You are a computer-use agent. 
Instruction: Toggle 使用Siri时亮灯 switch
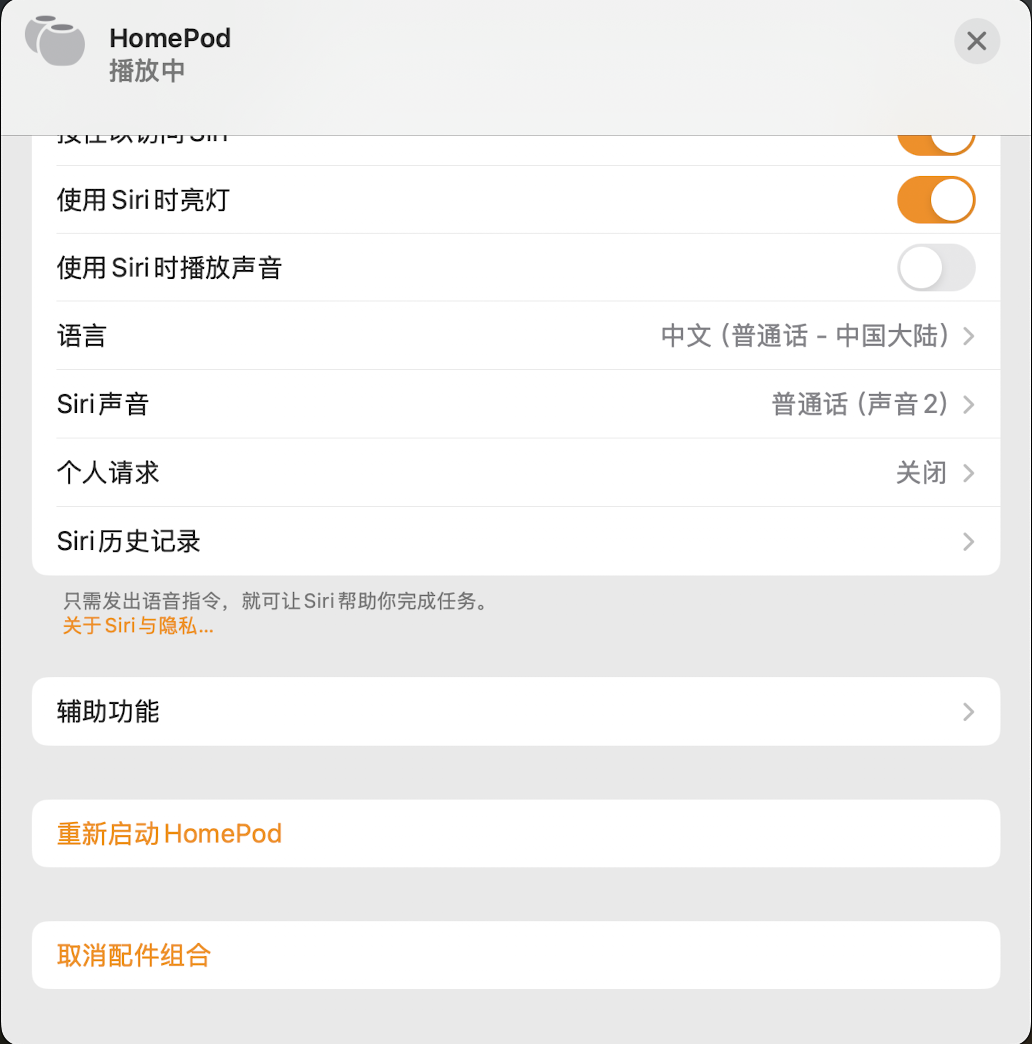click(935, 200)
